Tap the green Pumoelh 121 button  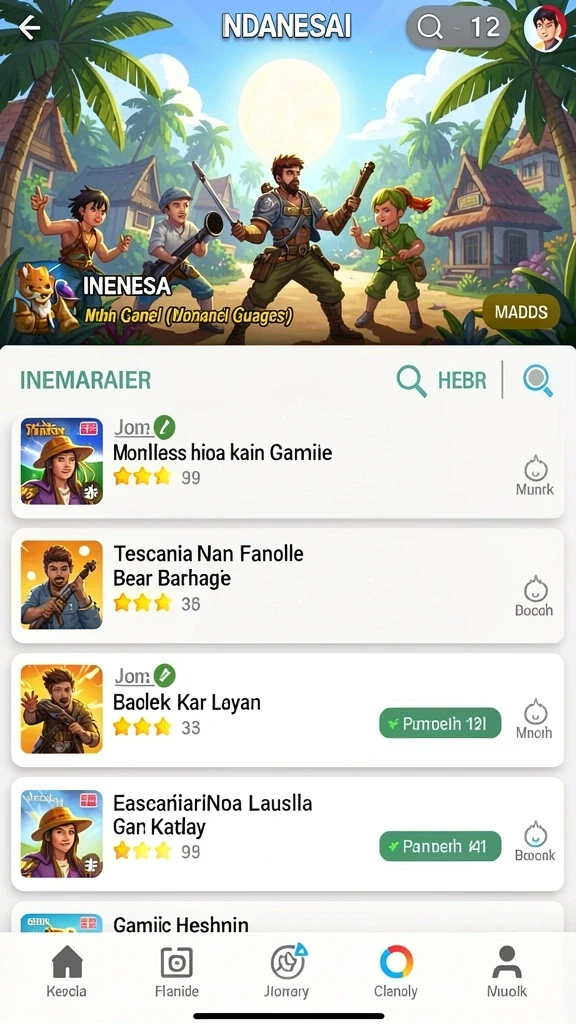pyautogui.click(x=440, y=724)
